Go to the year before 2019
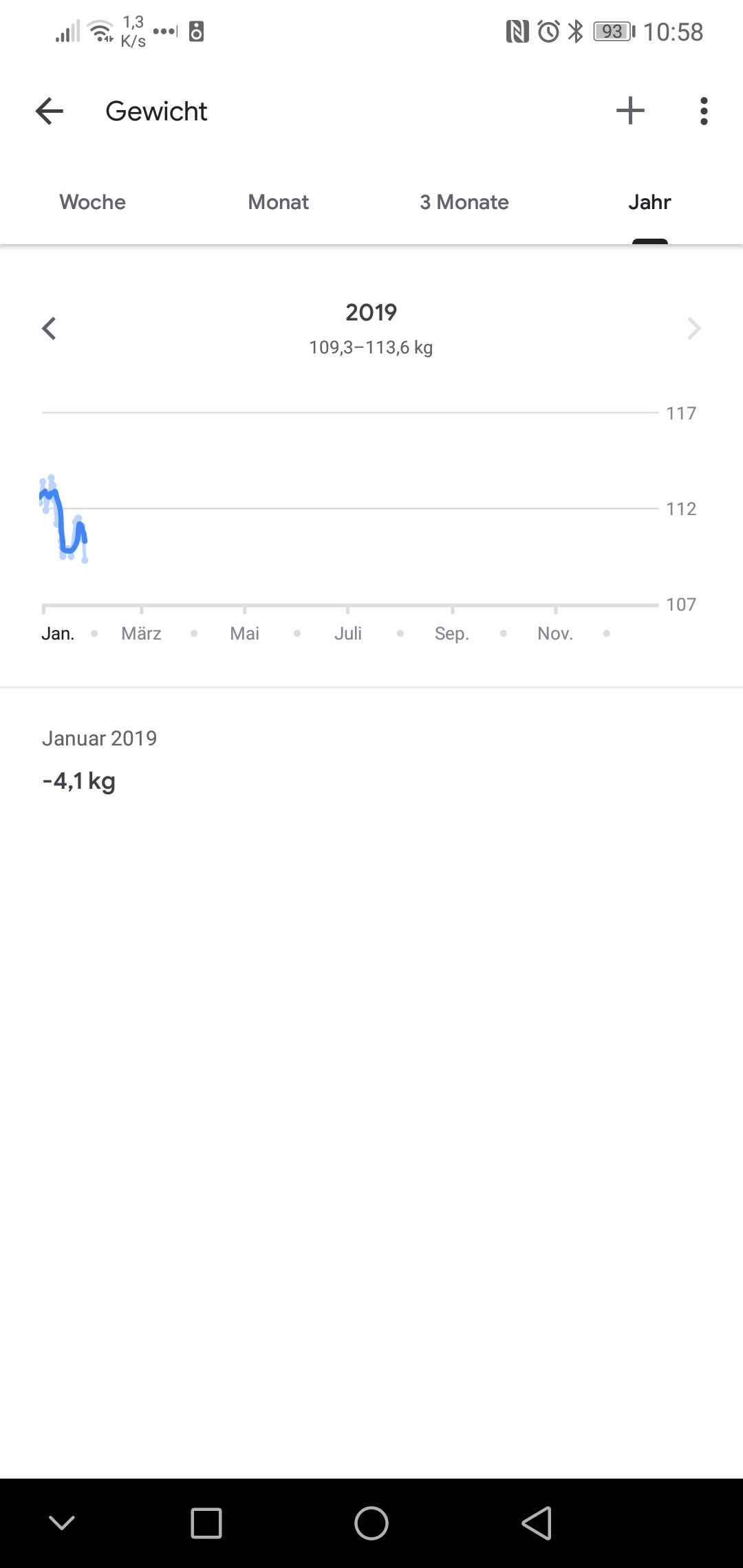743x1568 pixels. coord(49,329)
